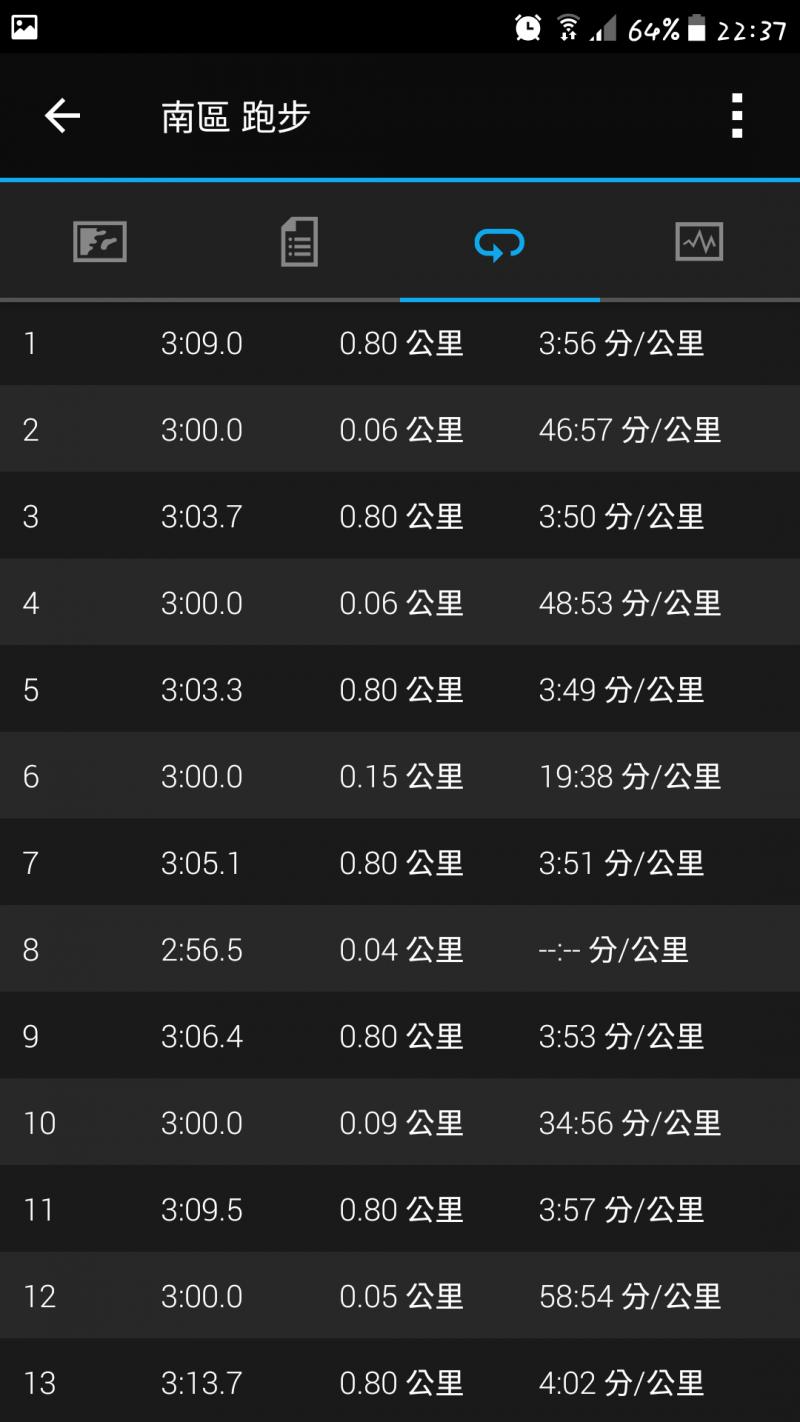Switch to the activity details list tab
The image size is (800, 1422).
point(299,242)
